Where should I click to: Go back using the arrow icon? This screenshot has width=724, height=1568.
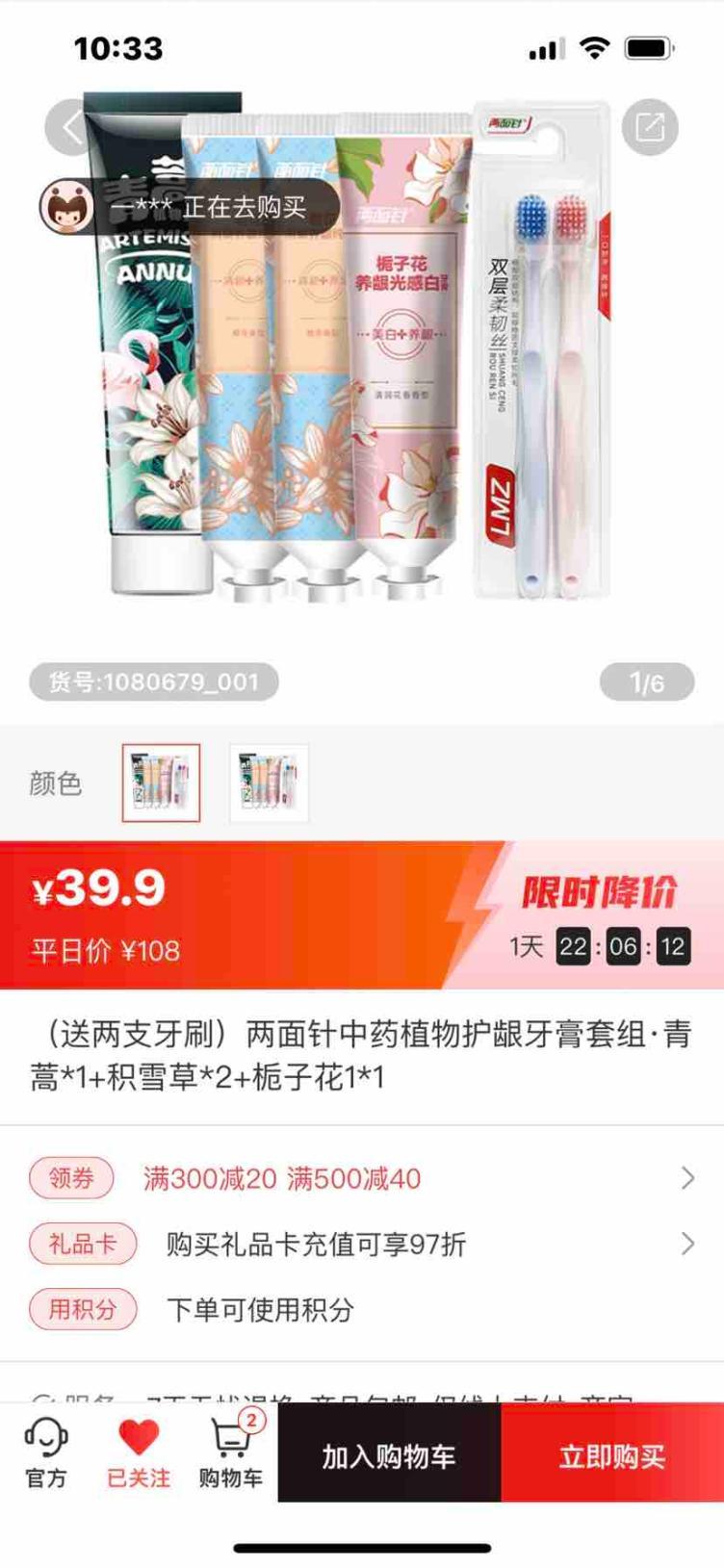71,127
